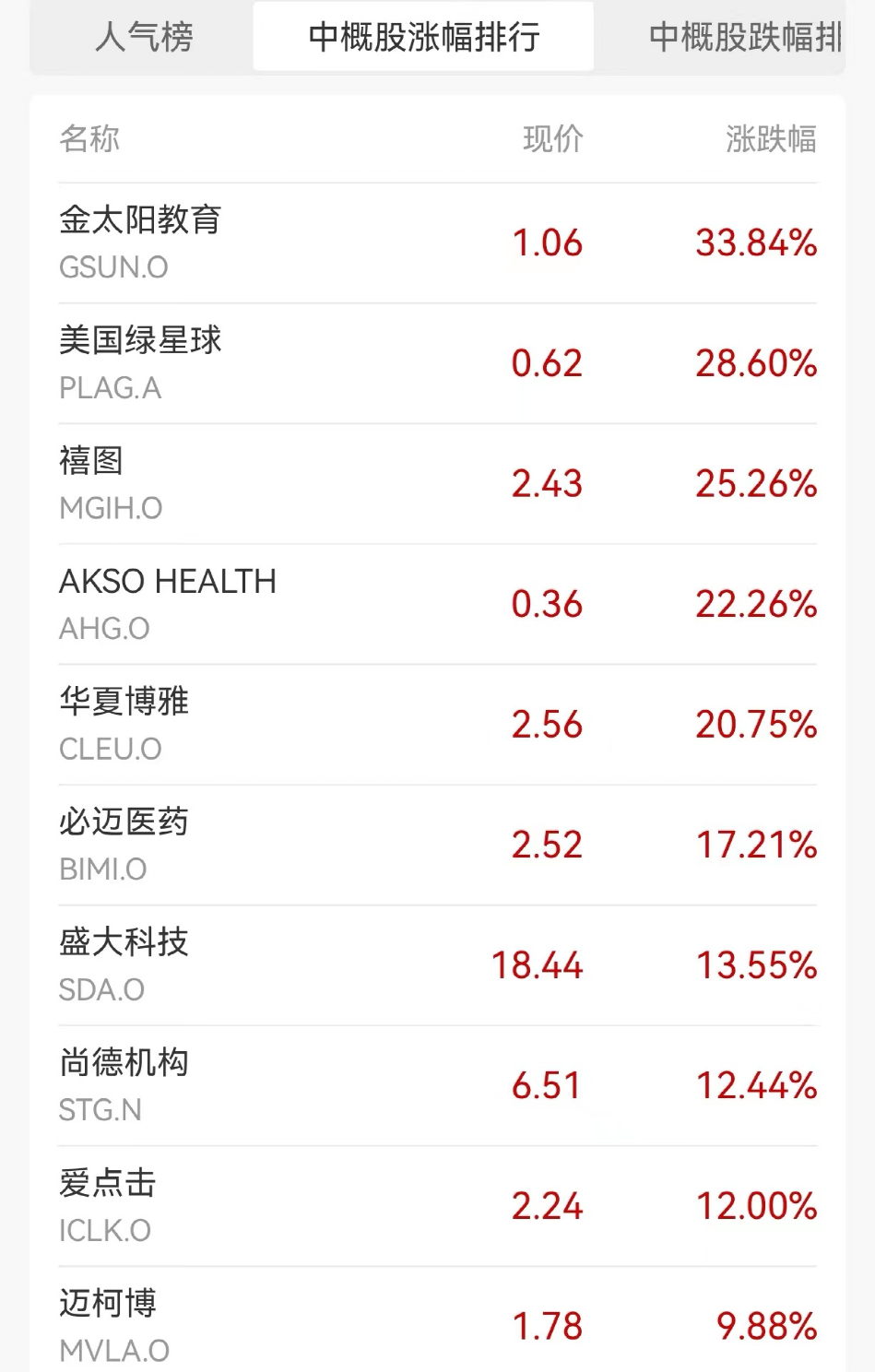
Task: Sort by the 现价 column
Action: click(x=550, y=139)
